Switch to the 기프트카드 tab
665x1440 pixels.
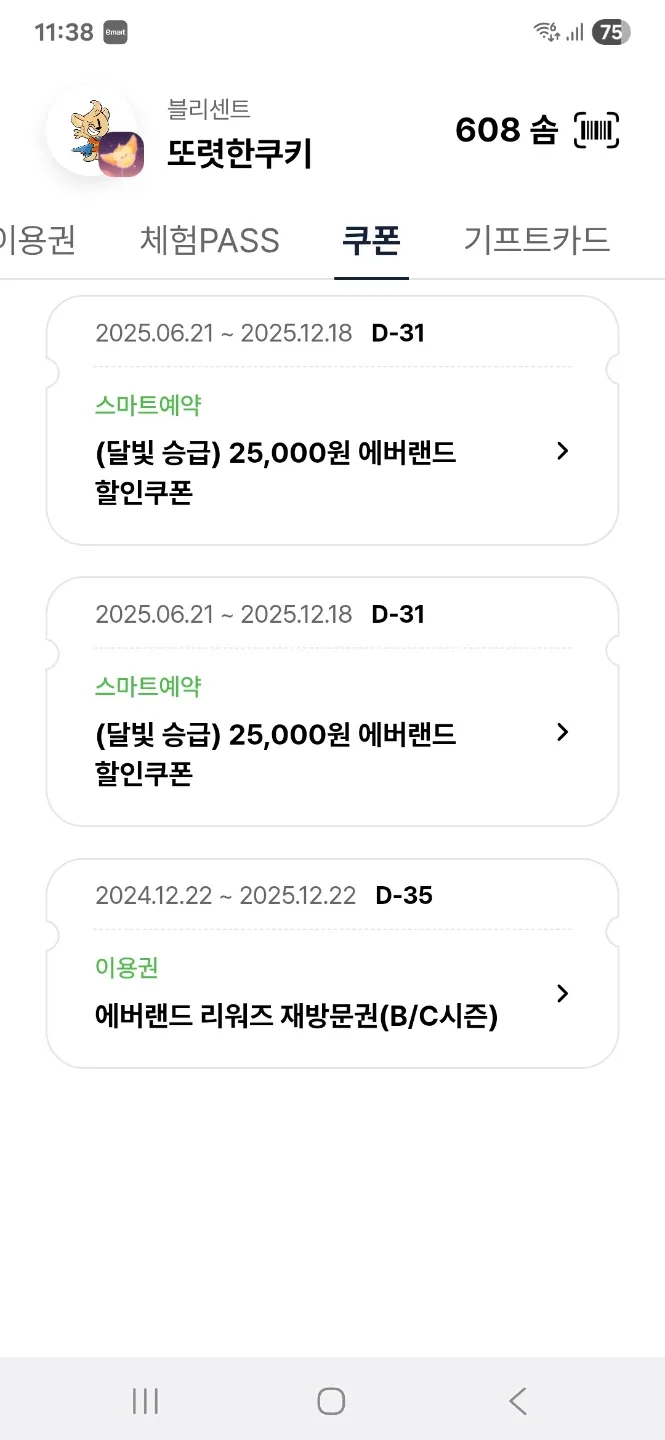pyautogui.click(x=537, y=240)
